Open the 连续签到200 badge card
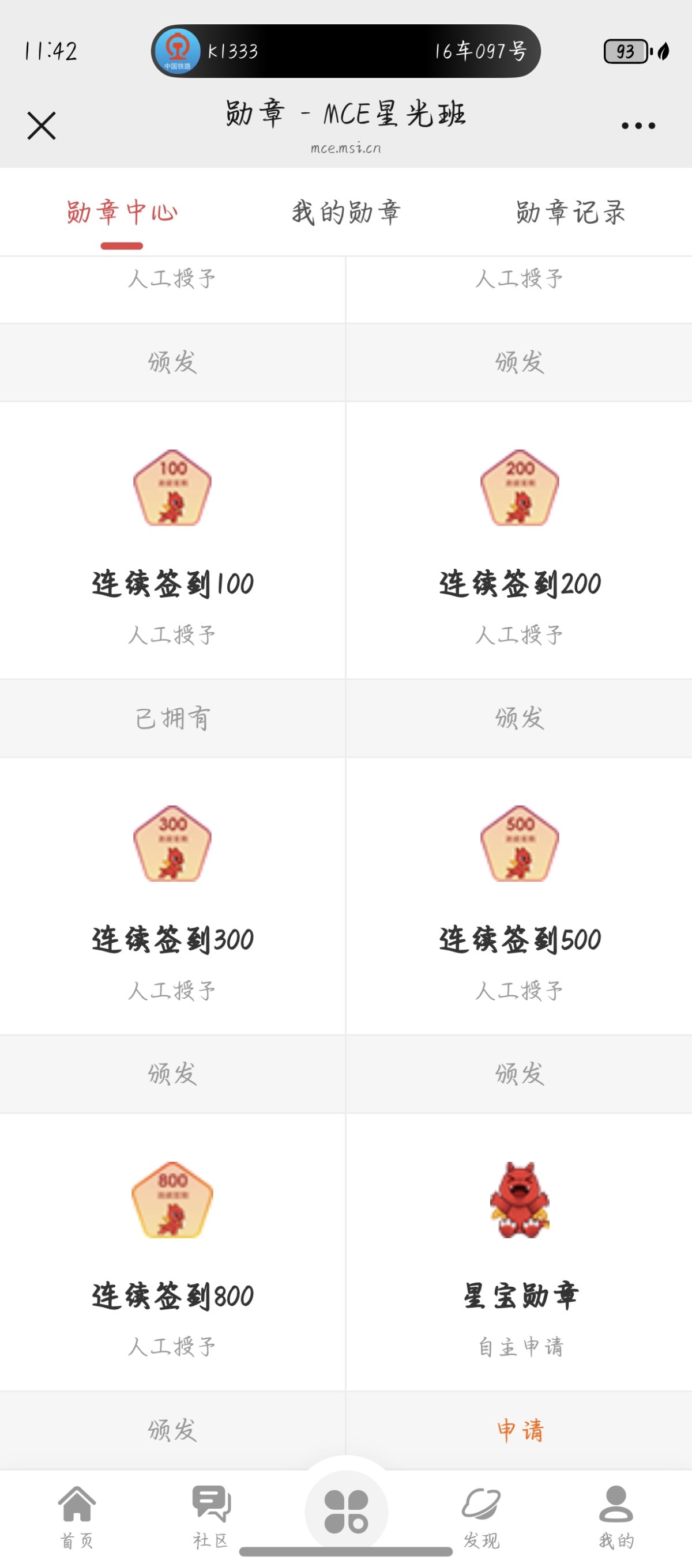The image size is (692, 1568). point(519,542)
